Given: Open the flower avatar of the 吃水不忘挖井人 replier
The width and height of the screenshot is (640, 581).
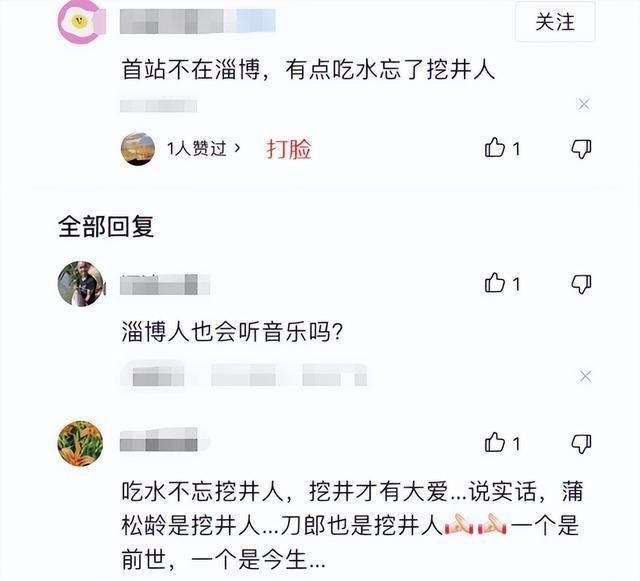Looking at the screenshot, I should coord(80,443).
